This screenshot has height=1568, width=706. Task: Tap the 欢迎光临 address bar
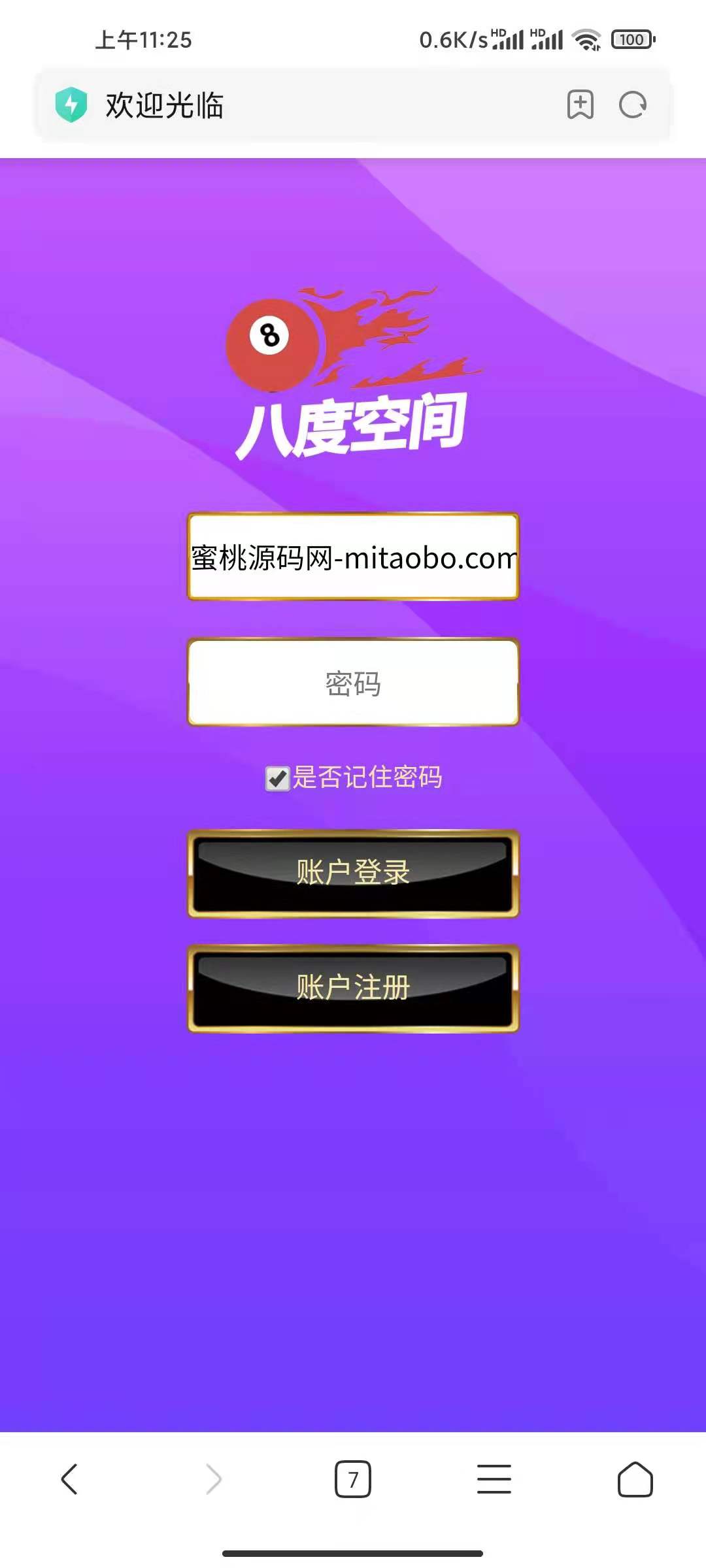[294, 105]
